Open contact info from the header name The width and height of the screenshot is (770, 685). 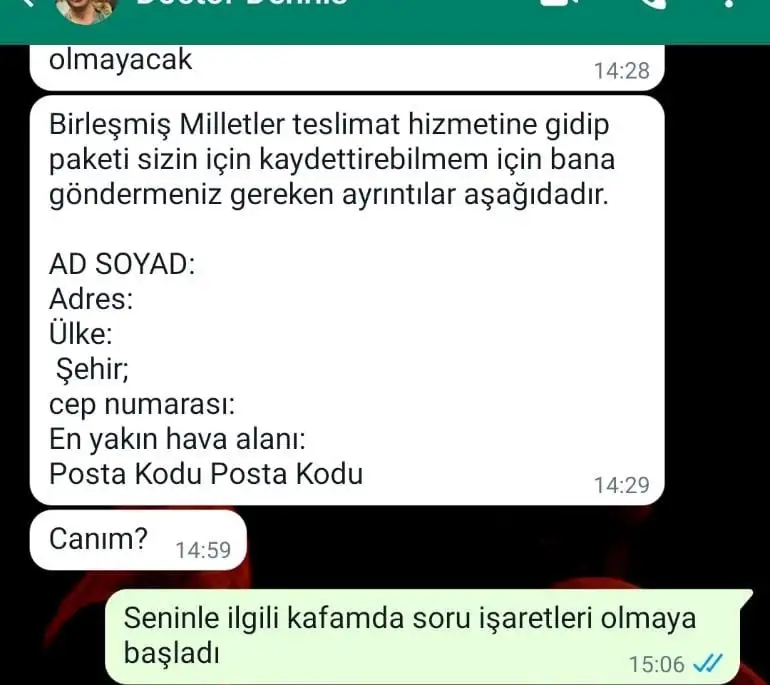[x=240, y=5]
